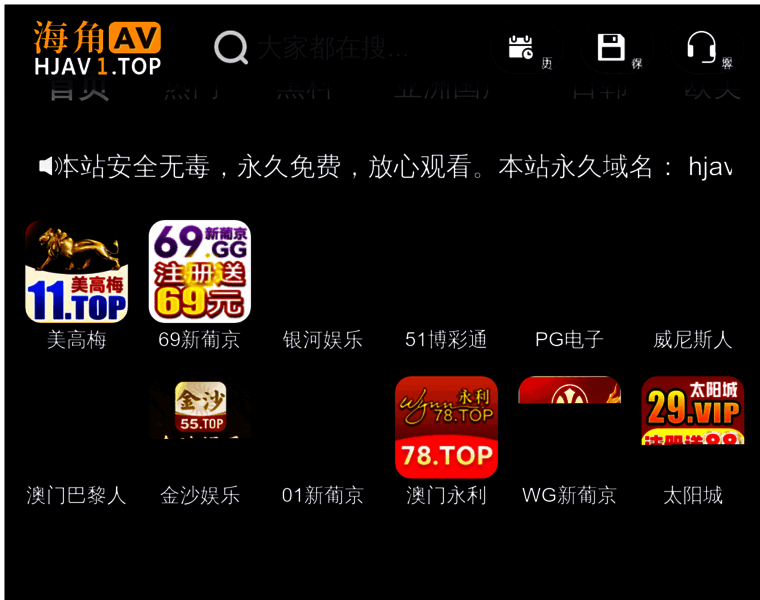Open the PG电子 grid item
Image resolution: width=760 pixels, height=600 pixels.
tap(569, 290)
